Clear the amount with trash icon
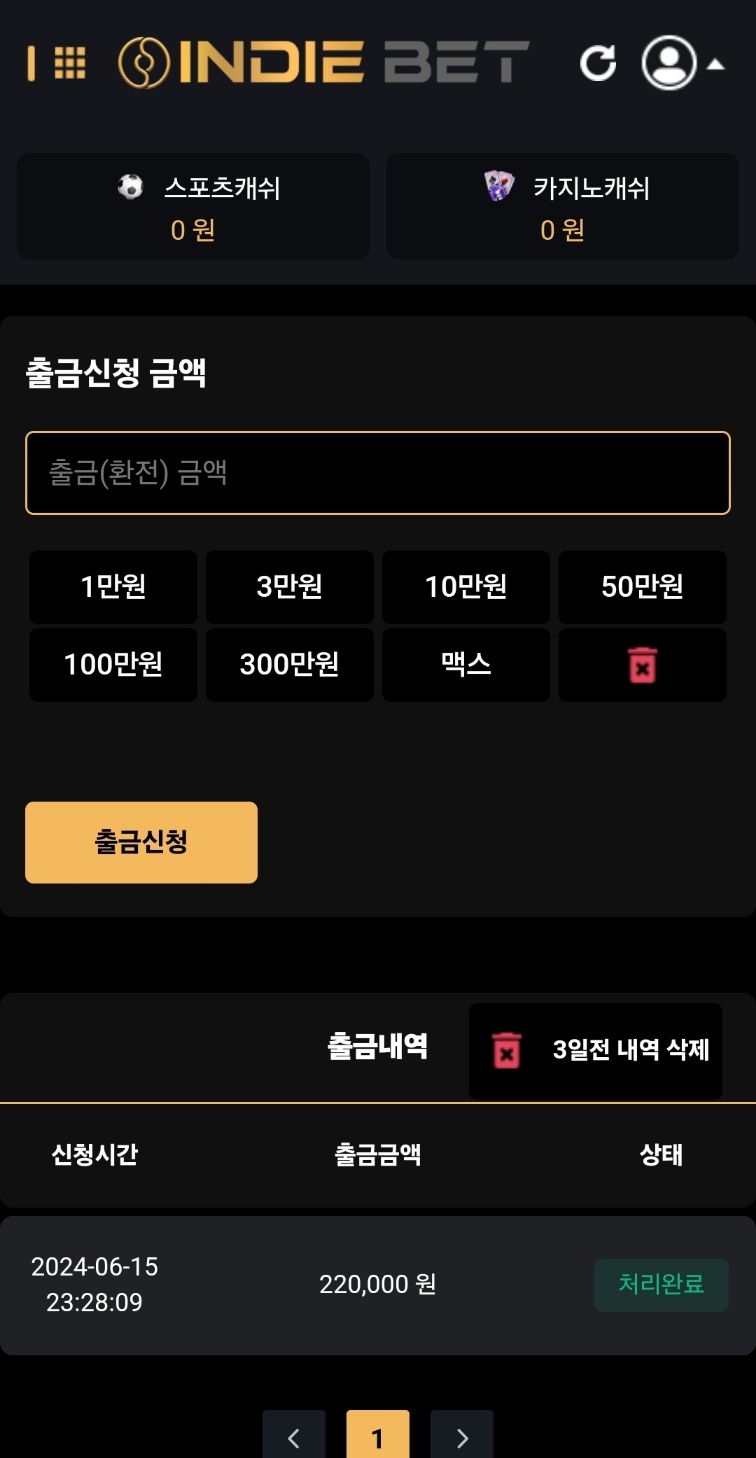The image size is (756, 1458). [x=642, y=665]
